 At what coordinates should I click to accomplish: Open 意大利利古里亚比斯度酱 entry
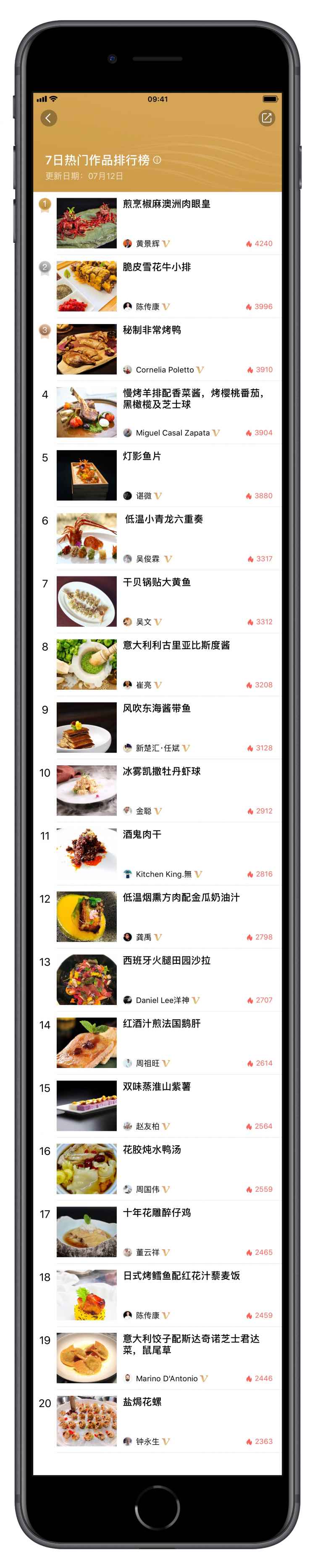(176, 645)
